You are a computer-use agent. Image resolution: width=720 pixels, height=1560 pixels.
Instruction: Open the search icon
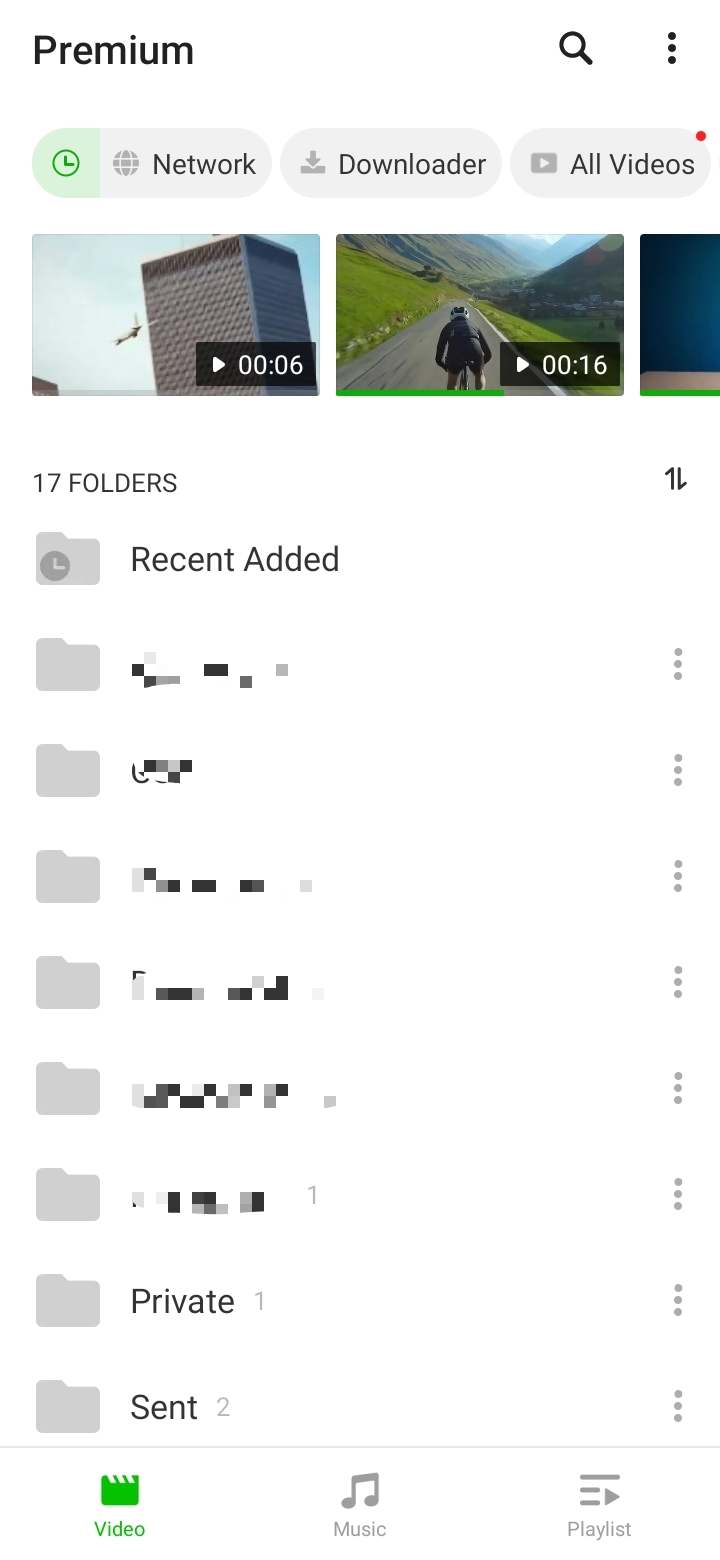click(x=575, y=48)
